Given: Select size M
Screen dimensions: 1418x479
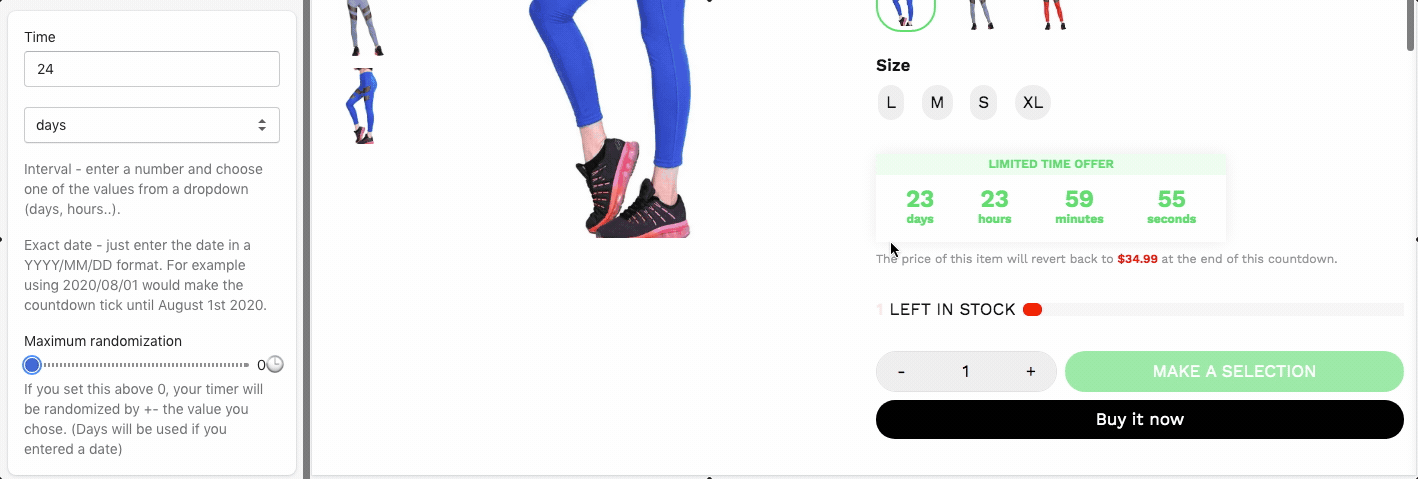Looking at the screenshot, I should point(937,102).
